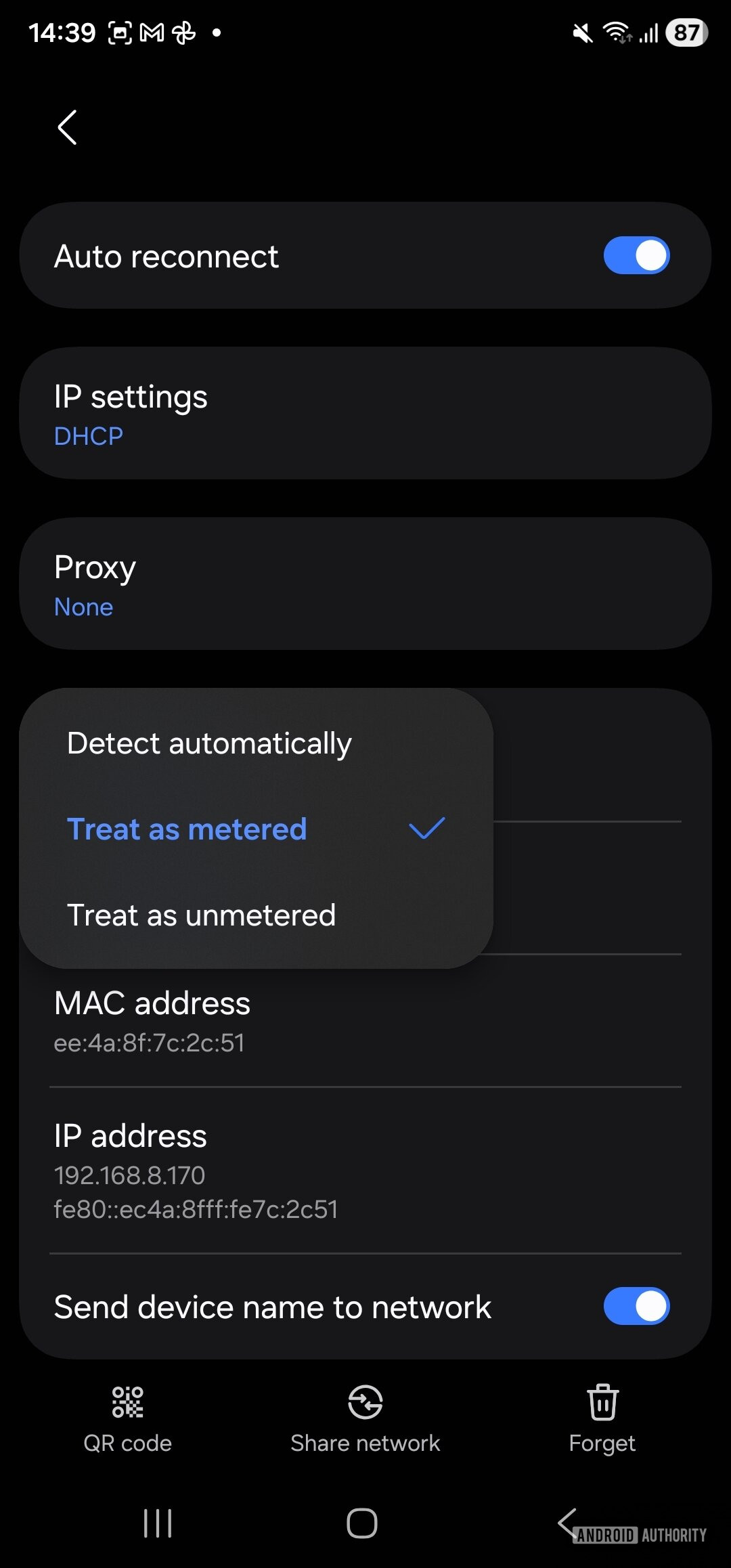Tap the Share network icon

365,1403
